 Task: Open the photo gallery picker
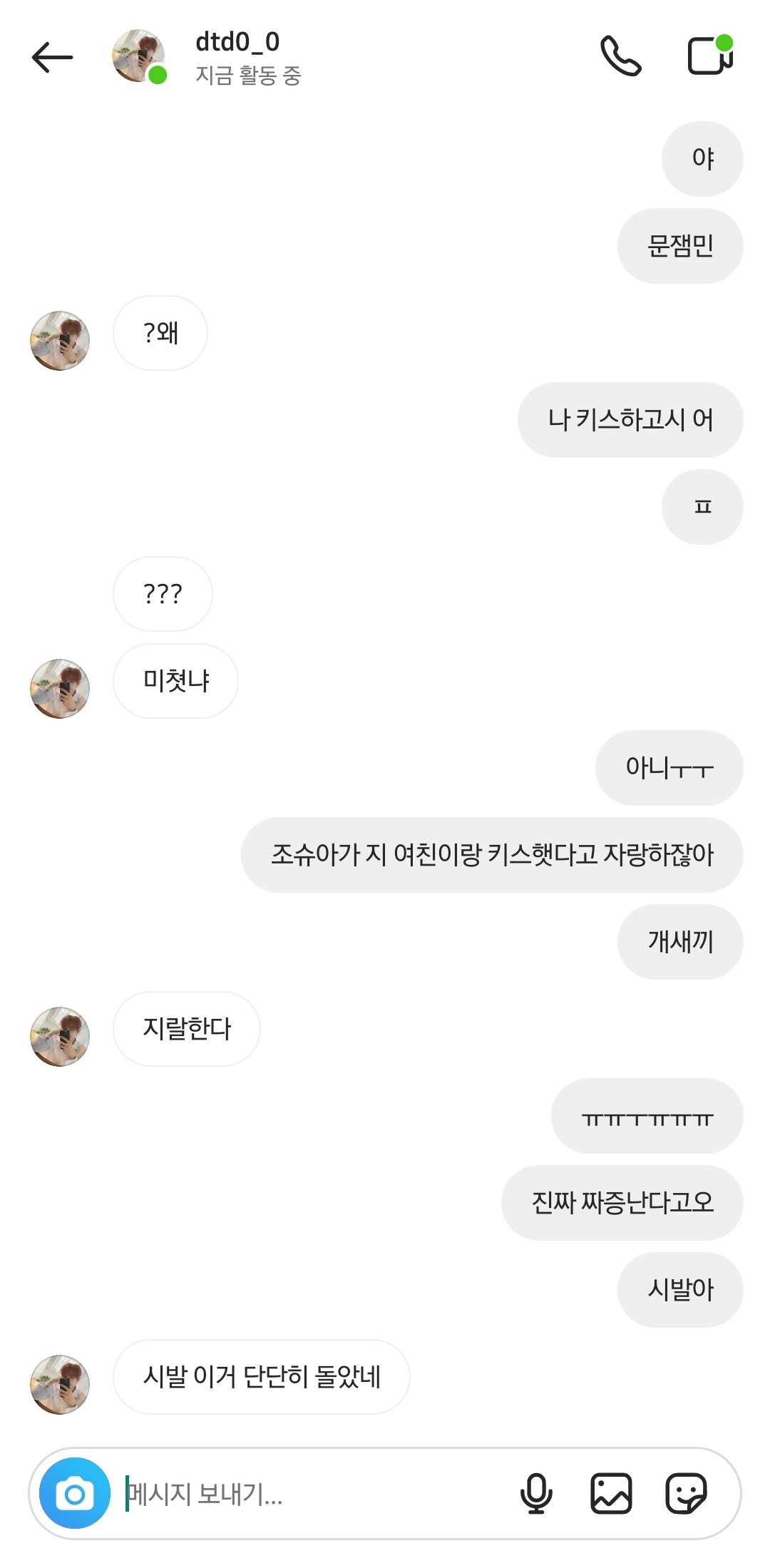[x=611, y=1493]
